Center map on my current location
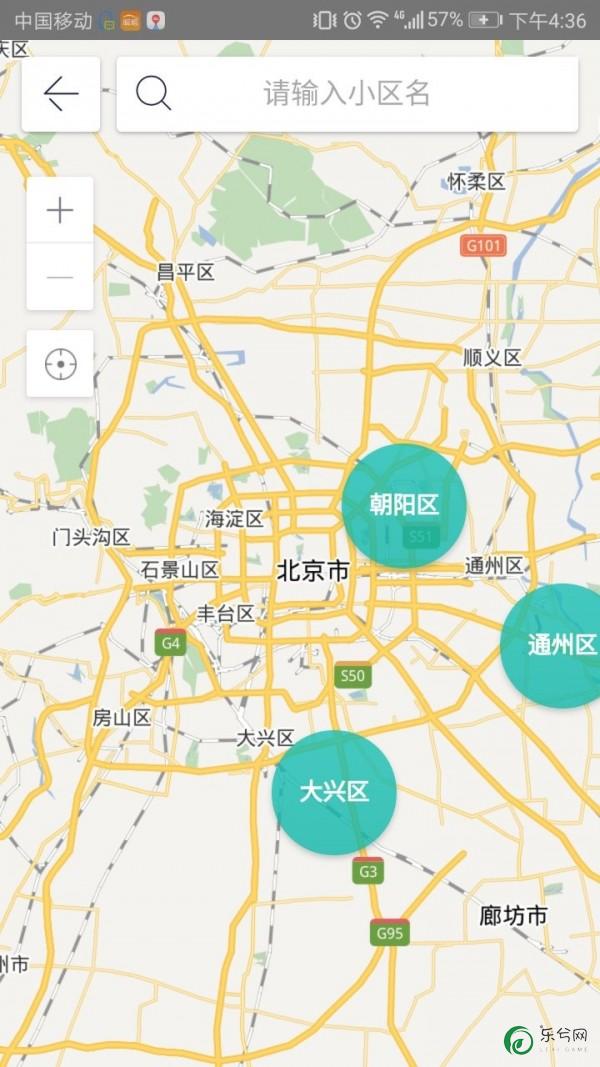600x1067 pixels. coord(60,363)
